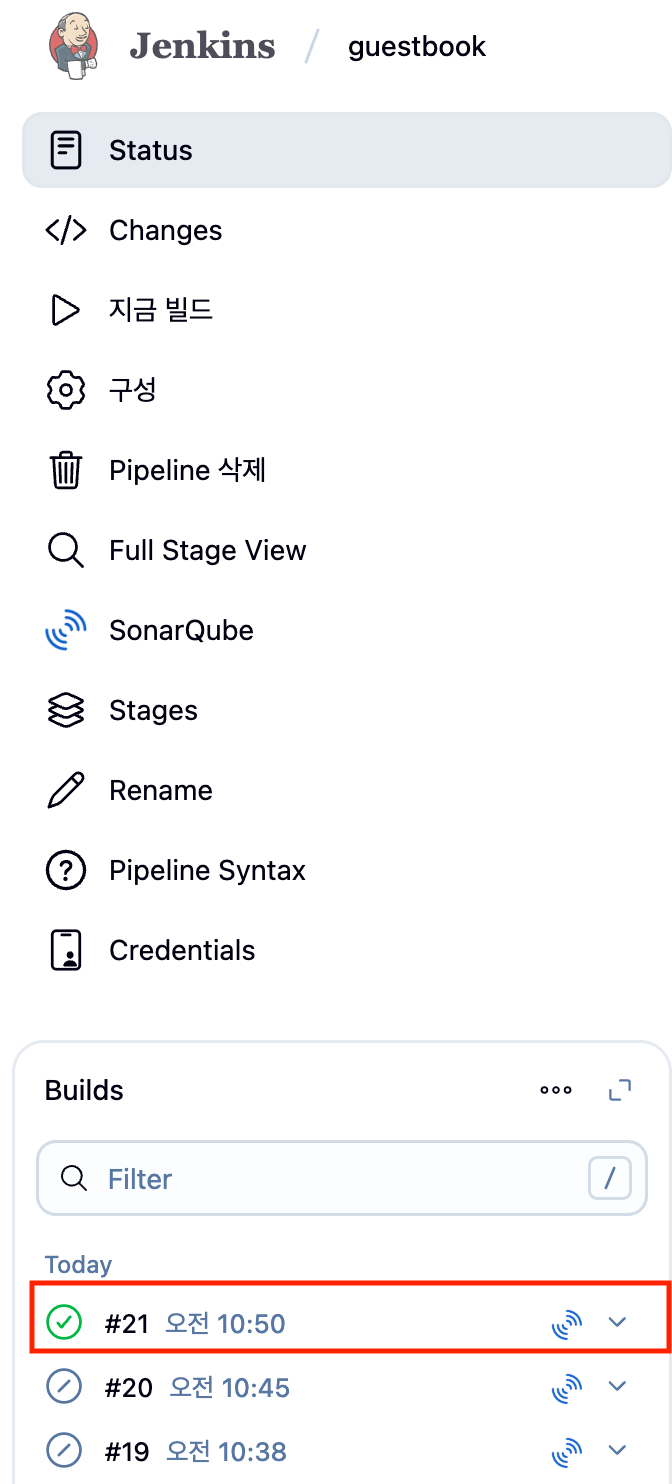Open the SonarQube menu item
Image resolution: width=672 pixels, height=1484 pixels.
[181, 631]
